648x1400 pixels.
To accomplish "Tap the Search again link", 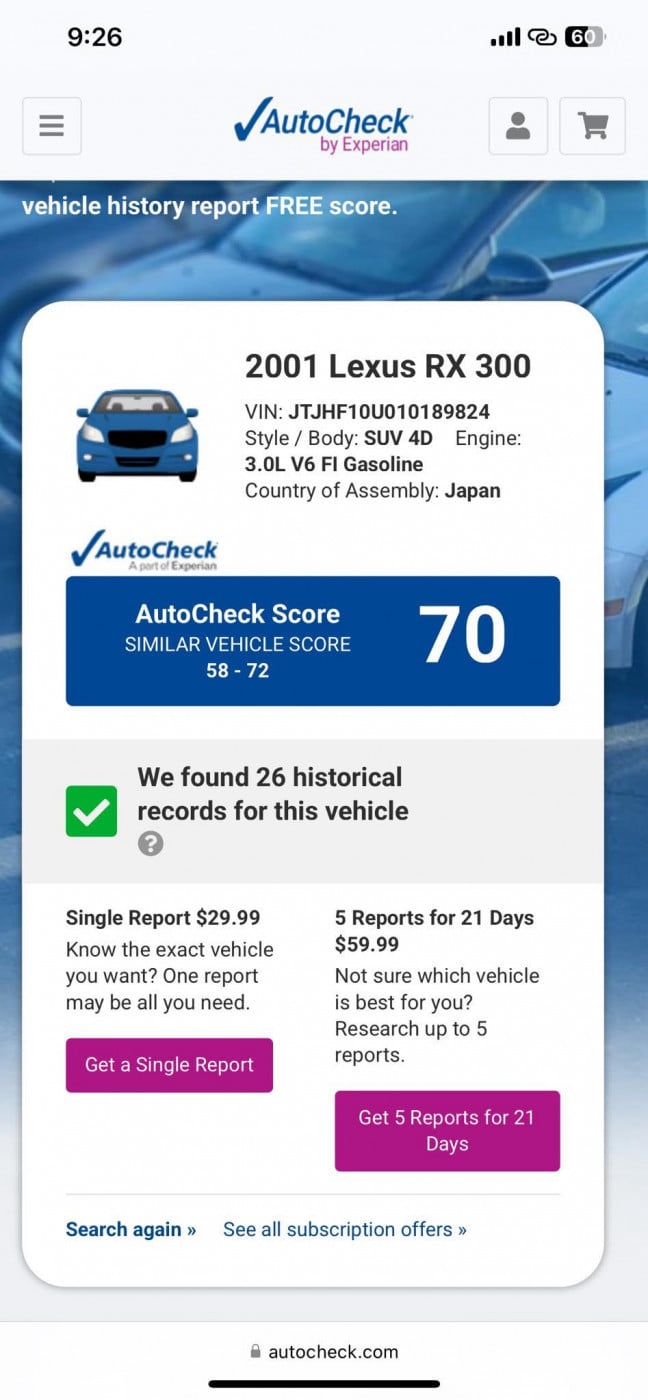I will (130, 1229).
